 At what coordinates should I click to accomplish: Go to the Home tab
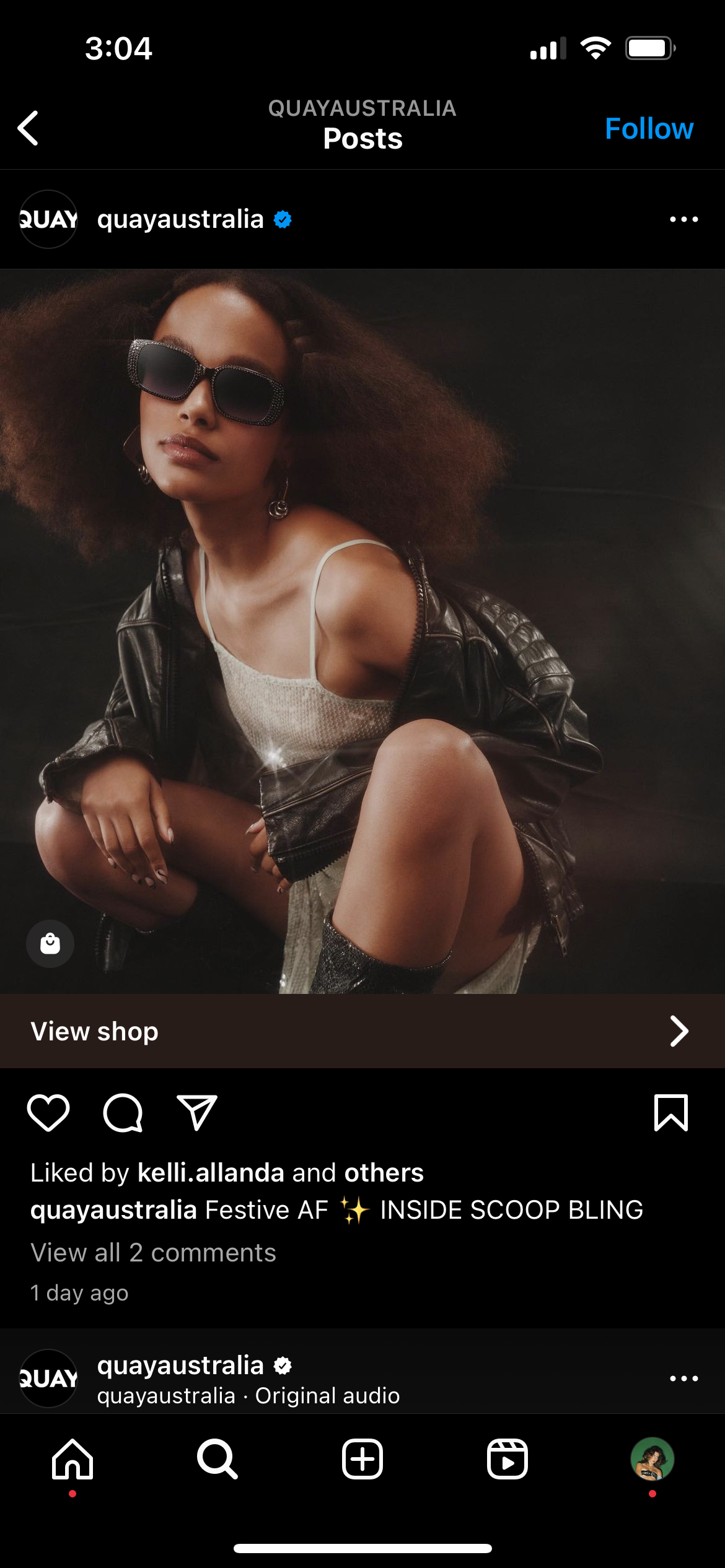(72, 1459)
